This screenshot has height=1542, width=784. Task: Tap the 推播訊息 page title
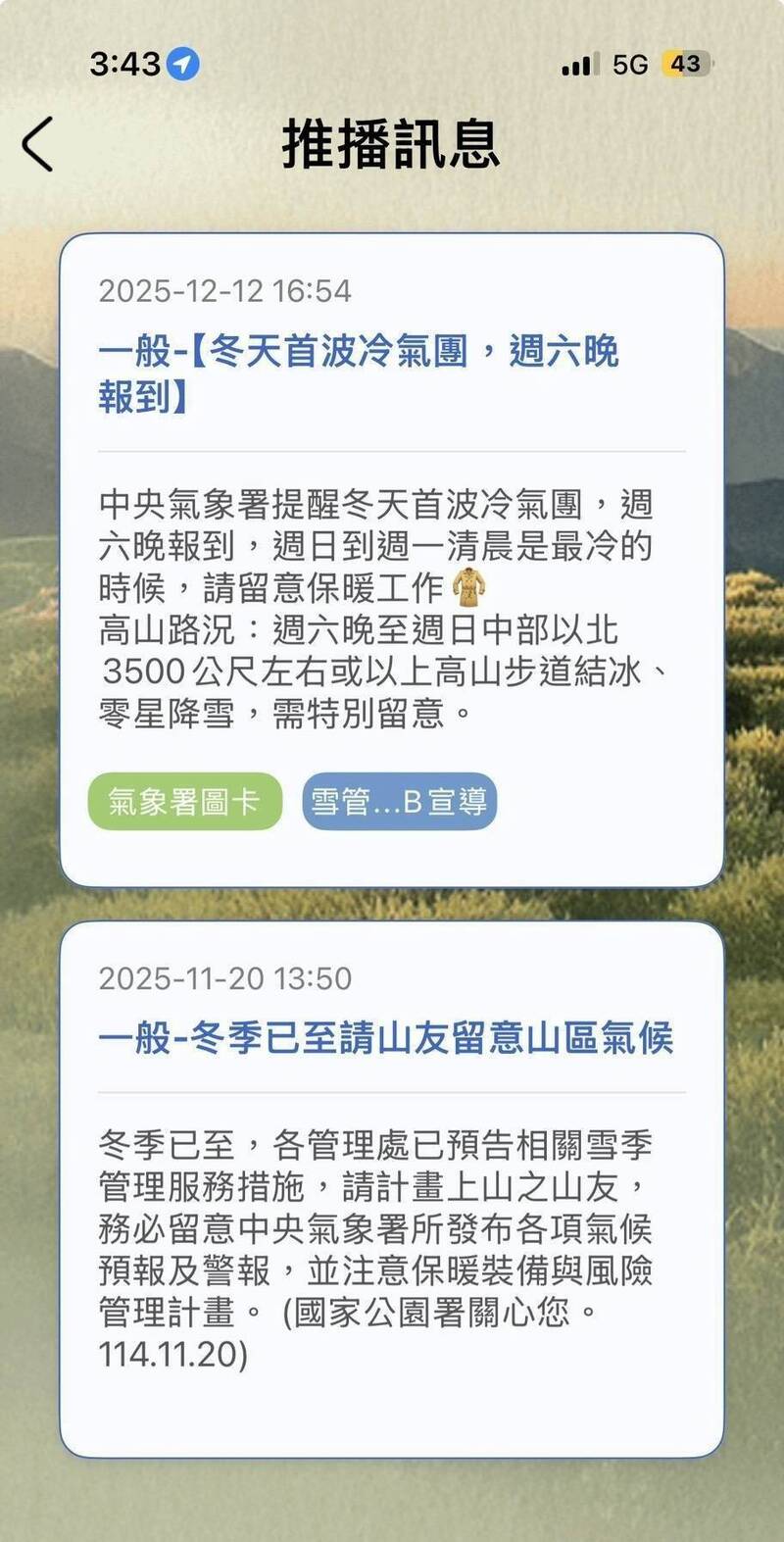click(x=392, y=144)
